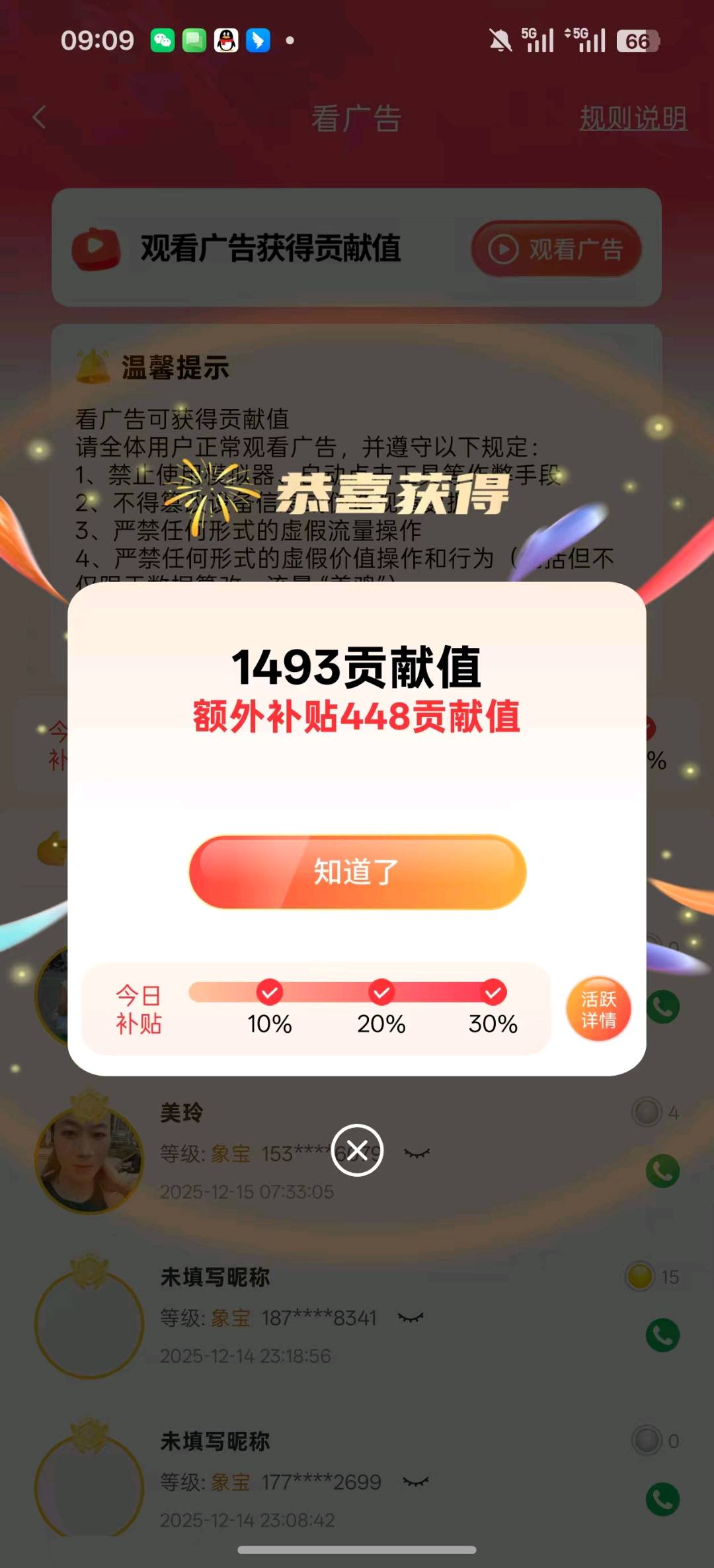714x1568 pixels.
Task: Tap the back arrow on the 看广告 page
Action: [x=40, y=116]
